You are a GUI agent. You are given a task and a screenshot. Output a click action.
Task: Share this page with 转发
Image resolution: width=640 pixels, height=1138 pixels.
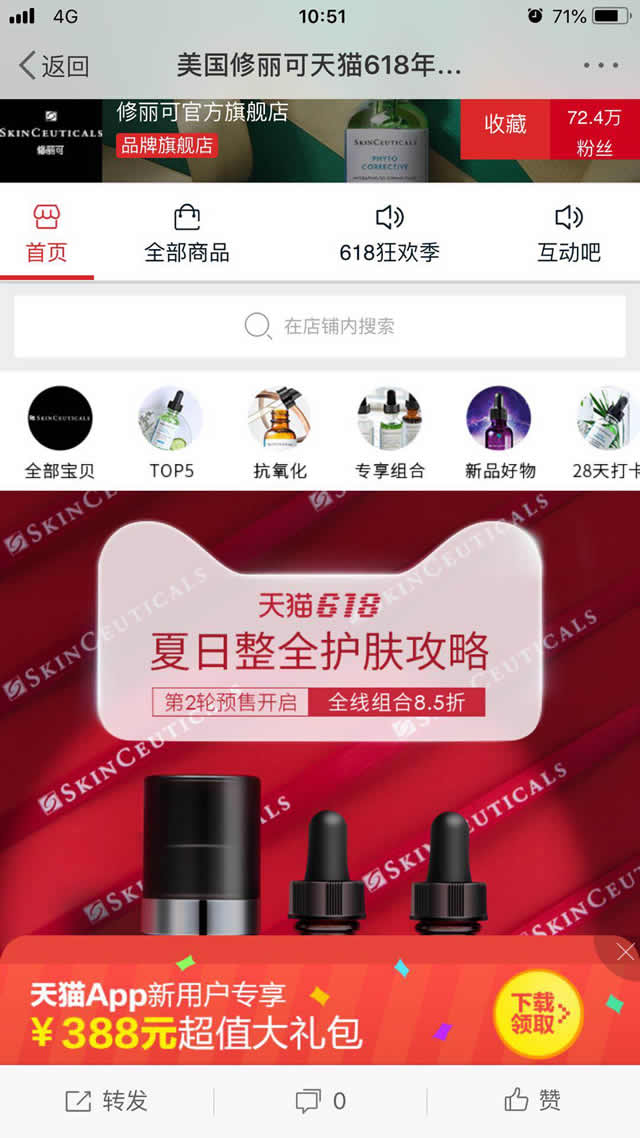pyautogui.click(x=107, y=1101)
